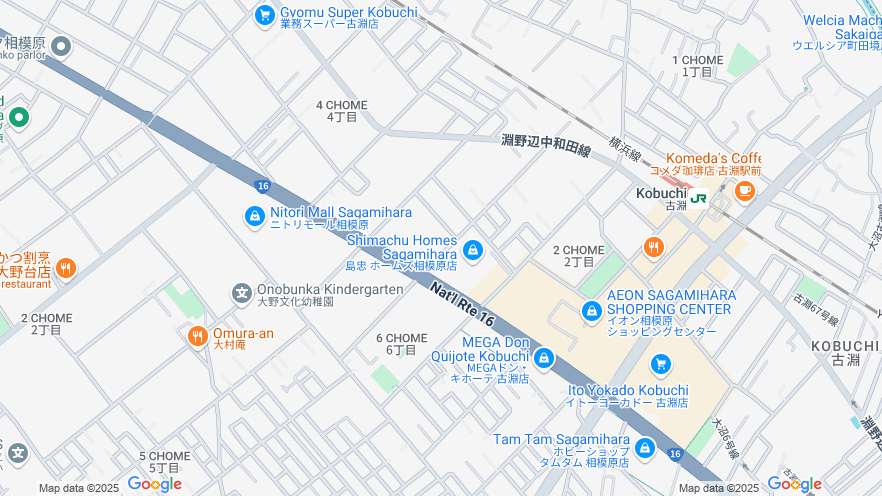Open the Gyomu Super Kobuchi store marker
Screen dimensions: 882x496
click(264, 14)
